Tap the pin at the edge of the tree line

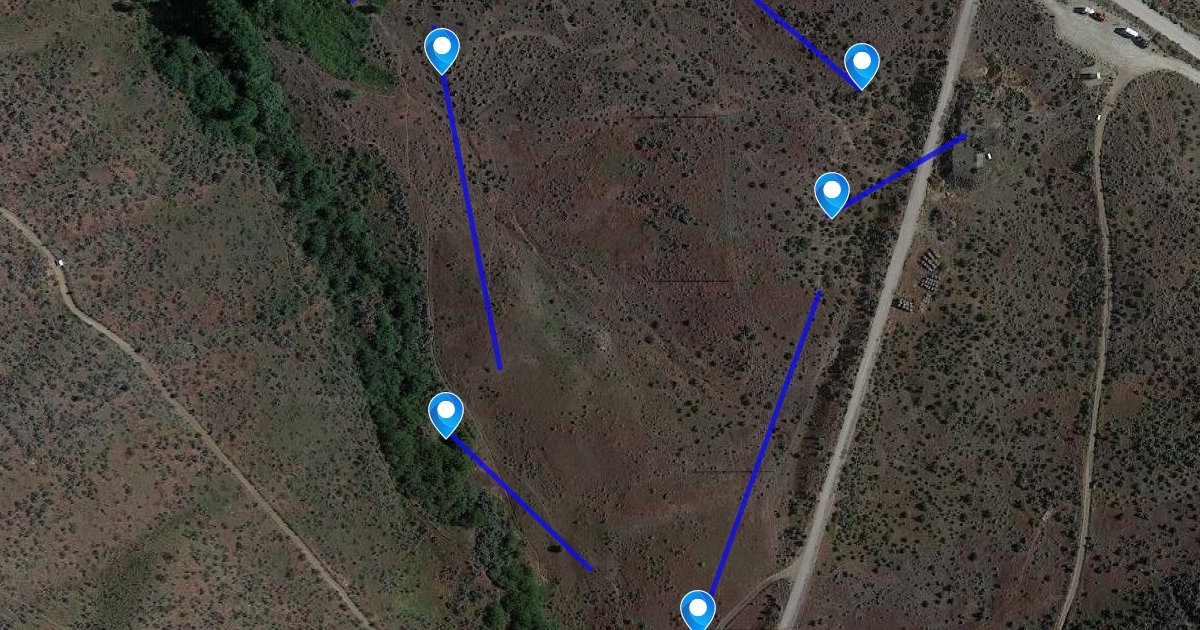click(x=446, y=411)
